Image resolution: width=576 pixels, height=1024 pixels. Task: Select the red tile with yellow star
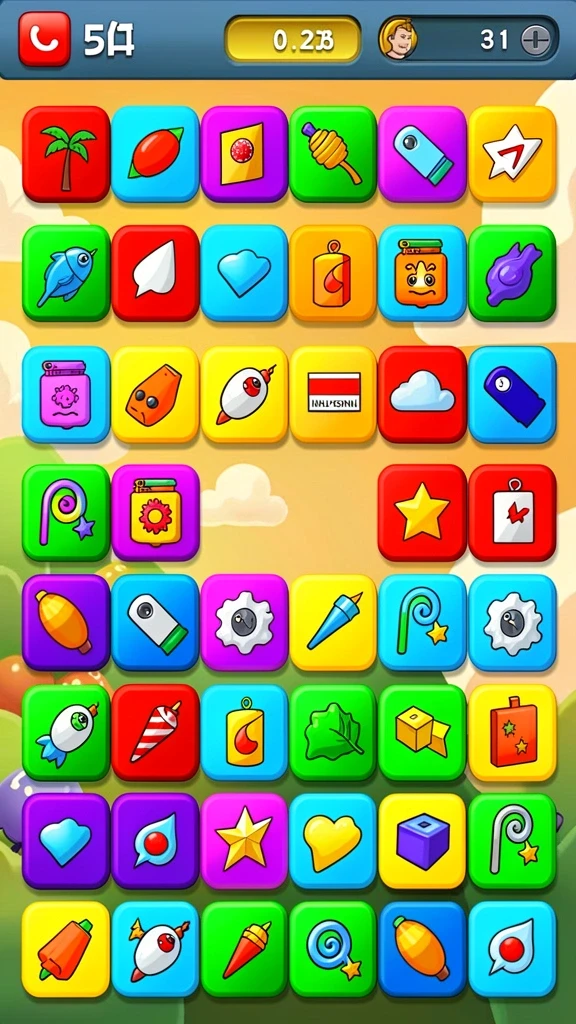(422, 512)
